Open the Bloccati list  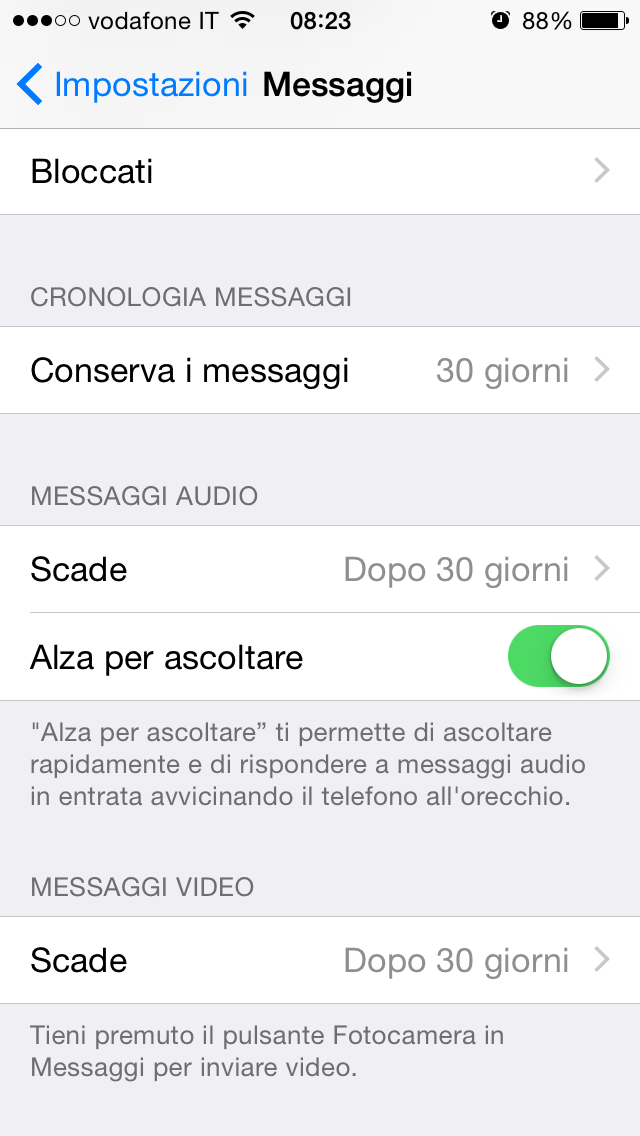[320, 172]
